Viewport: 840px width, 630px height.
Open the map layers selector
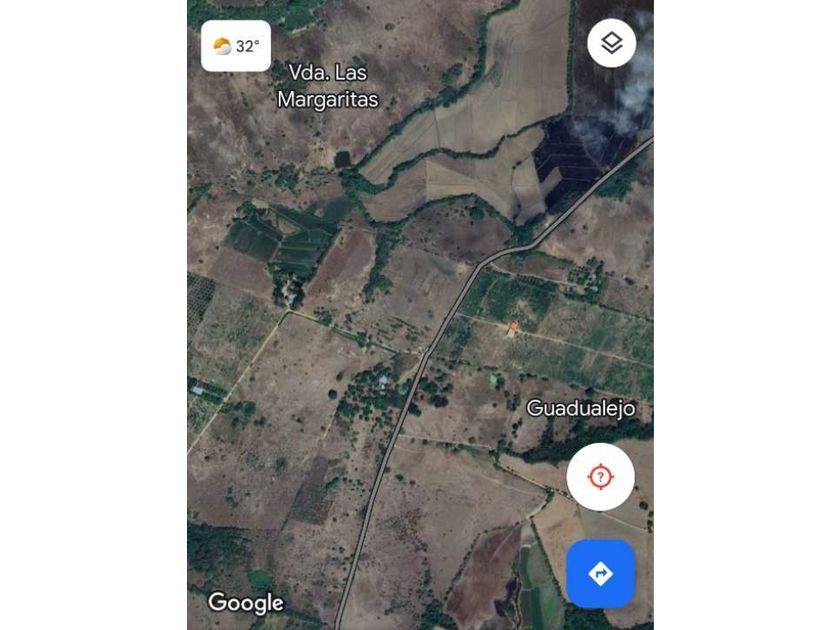coord(611,44)
